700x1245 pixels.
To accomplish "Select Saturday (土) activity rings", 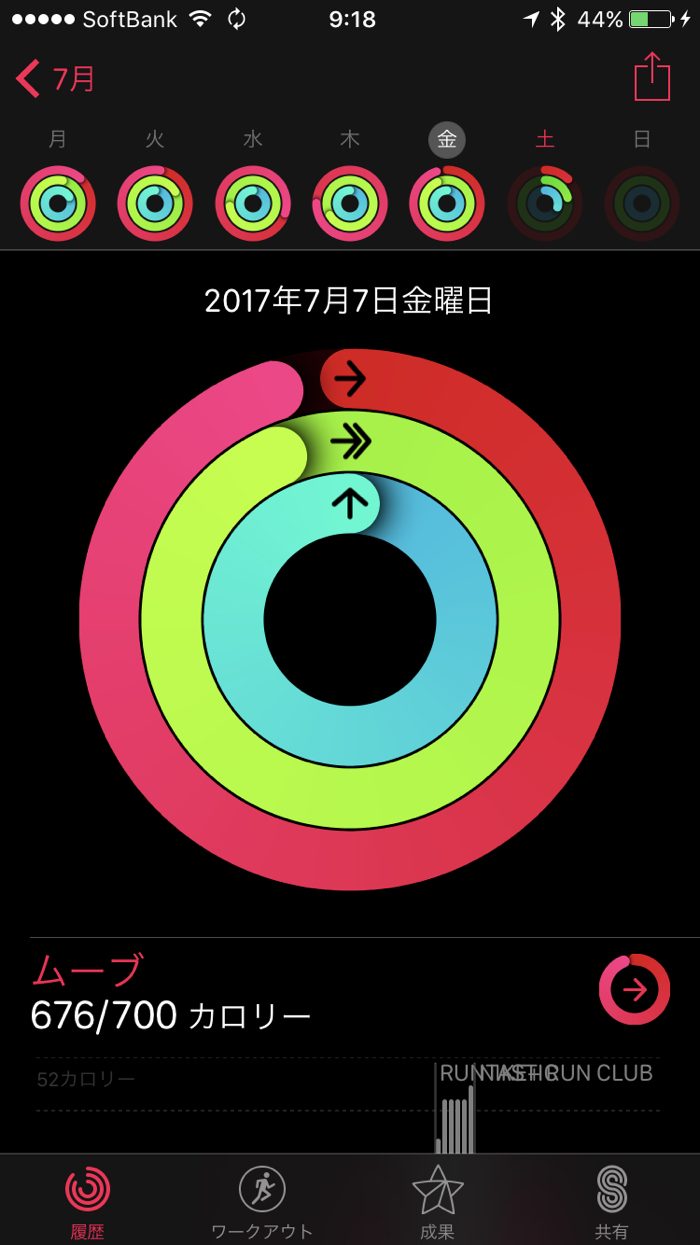I will pos(545,203).
